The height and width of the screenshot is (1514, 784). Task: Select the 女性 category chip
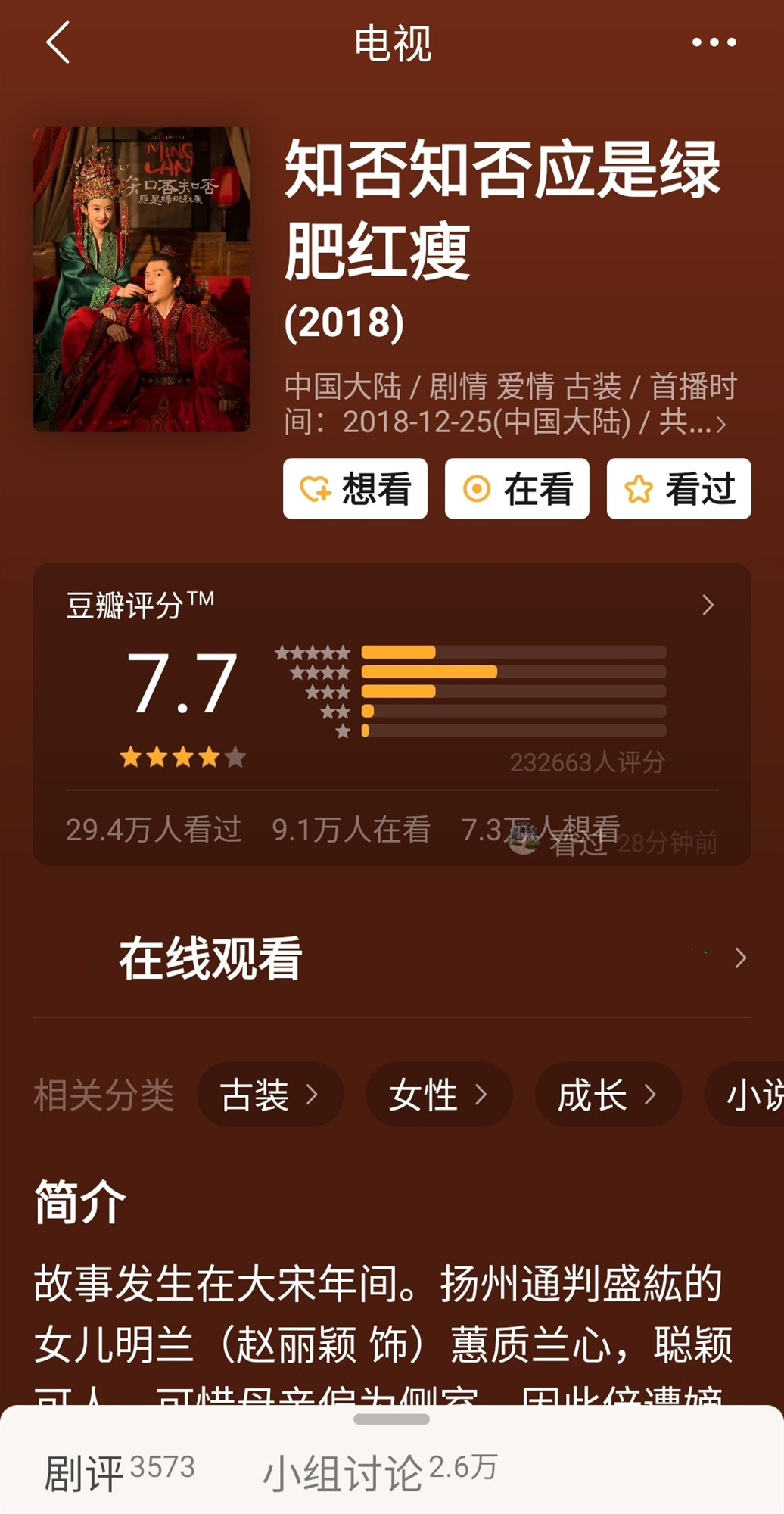[440, 1095]
